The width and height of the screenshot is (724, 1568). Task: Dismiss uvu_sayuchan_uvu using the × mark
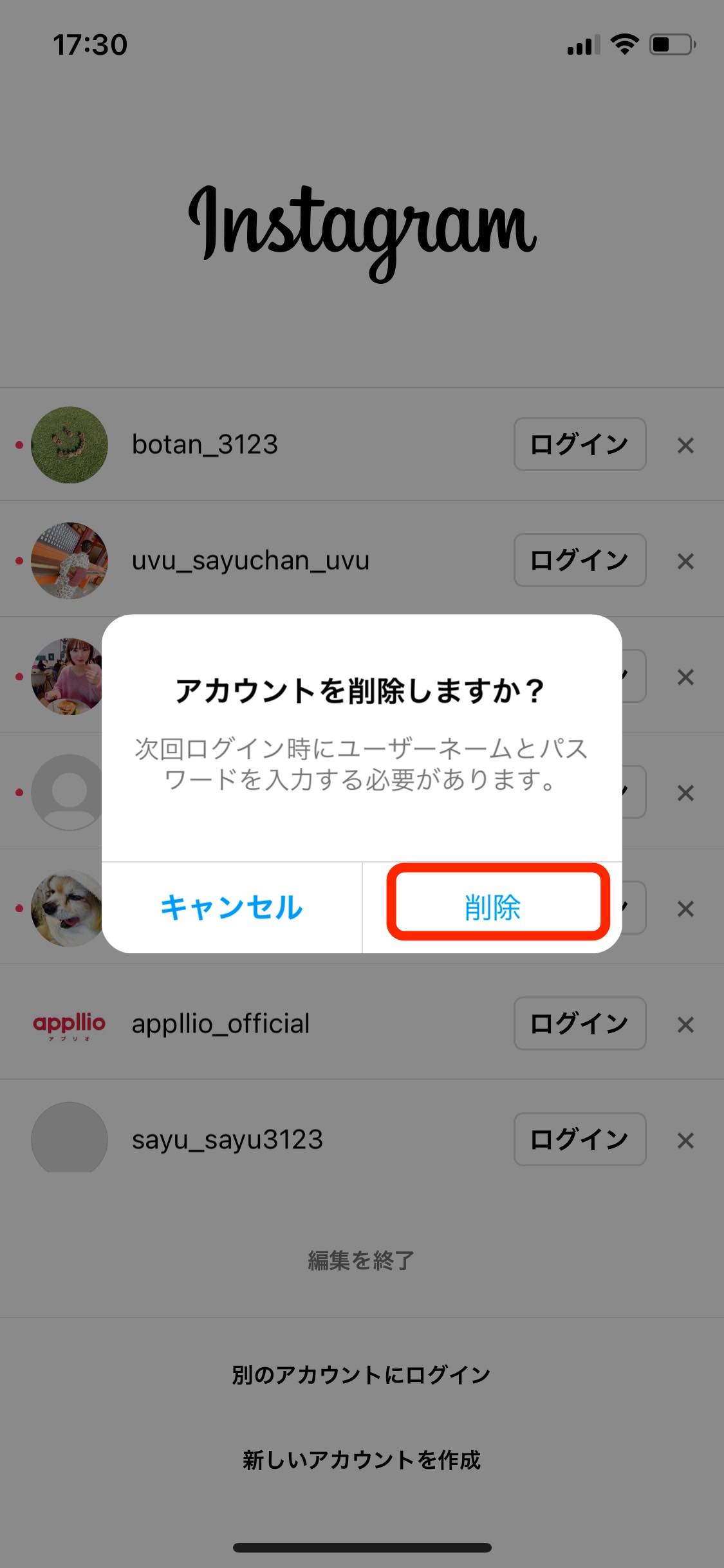pos(686,561)
